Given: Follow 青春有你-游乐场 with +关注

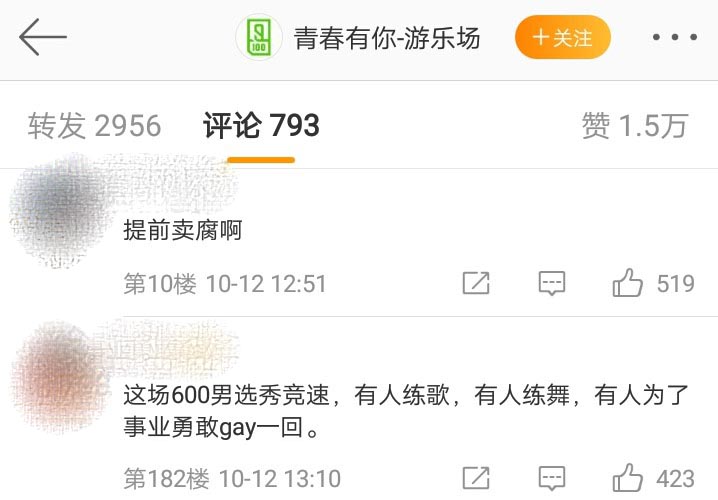Looking at the screenshot, I should coord(563,37).
